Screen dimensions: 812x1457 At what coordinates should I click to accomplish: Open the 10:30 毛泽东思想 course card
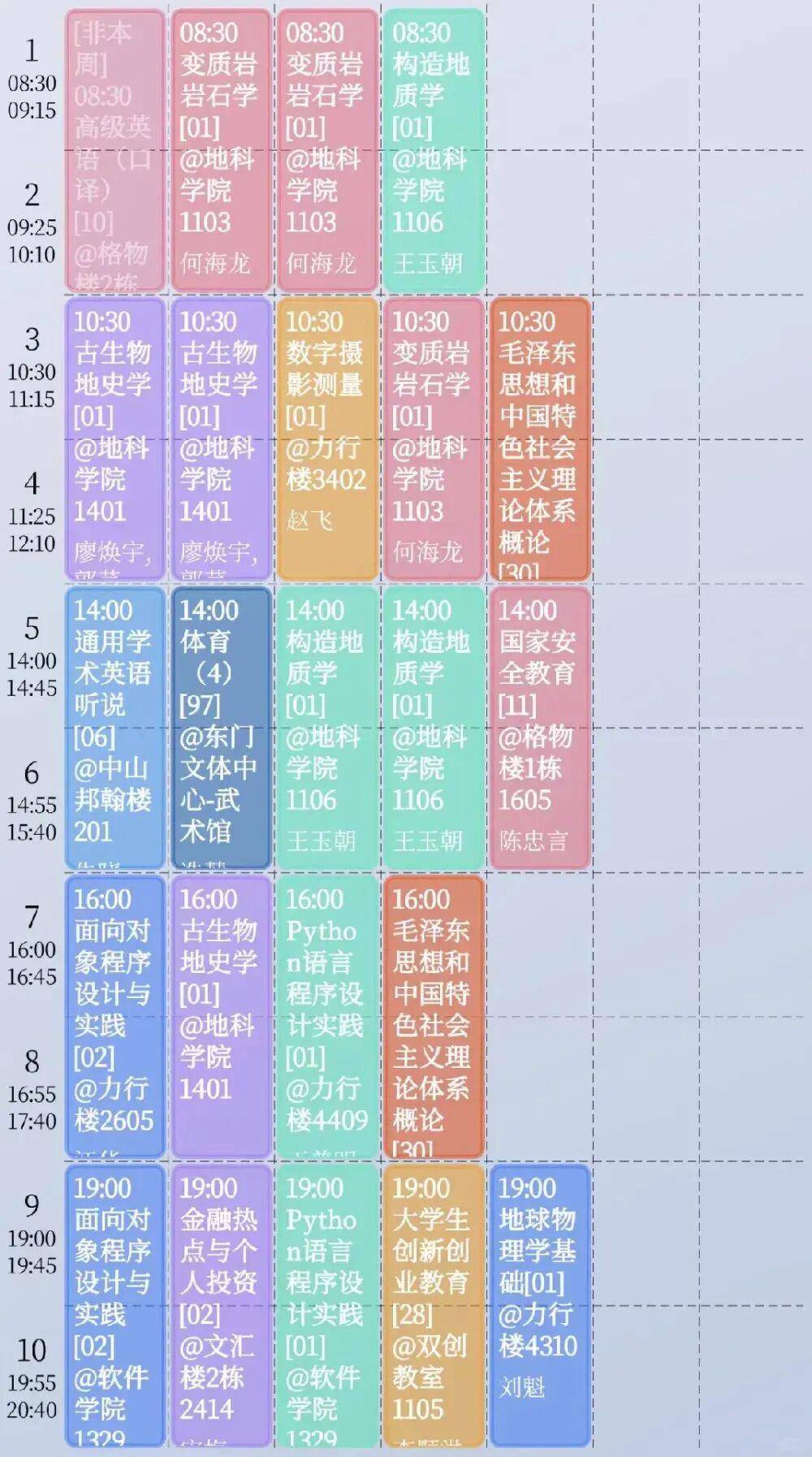pos(539,439)
